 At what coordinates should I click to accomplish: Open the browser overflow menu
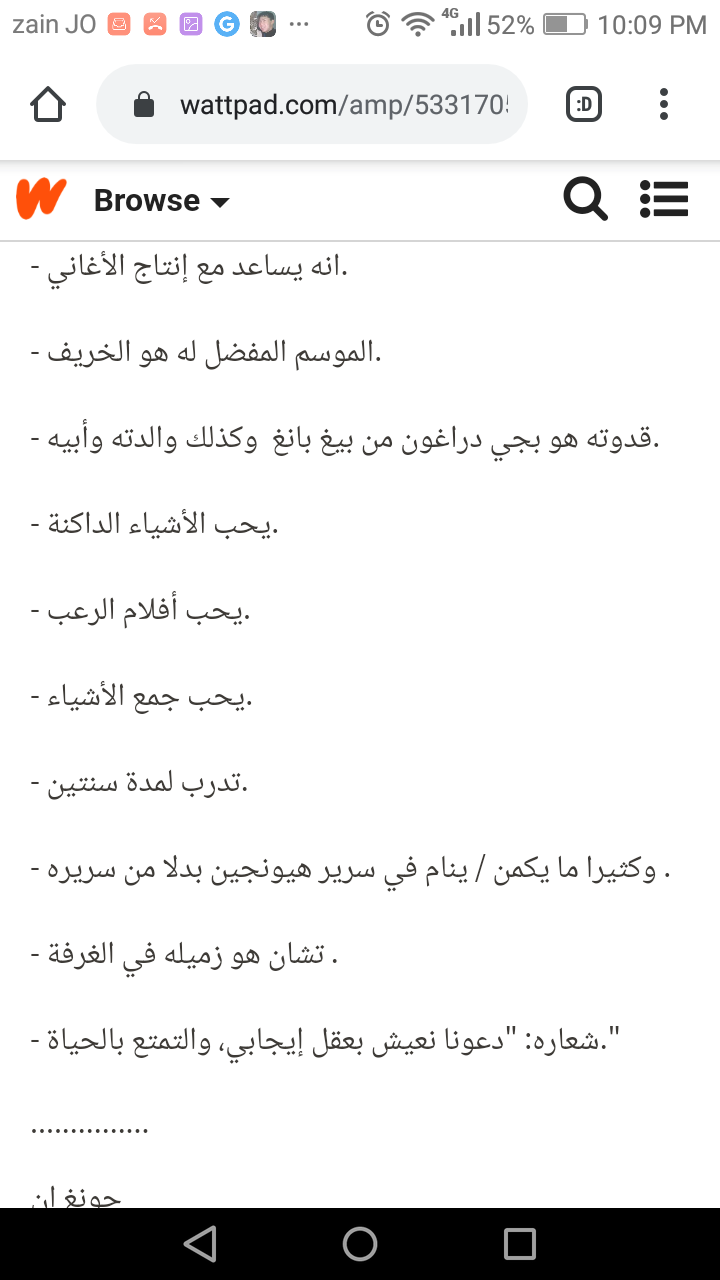coord(664,104)
